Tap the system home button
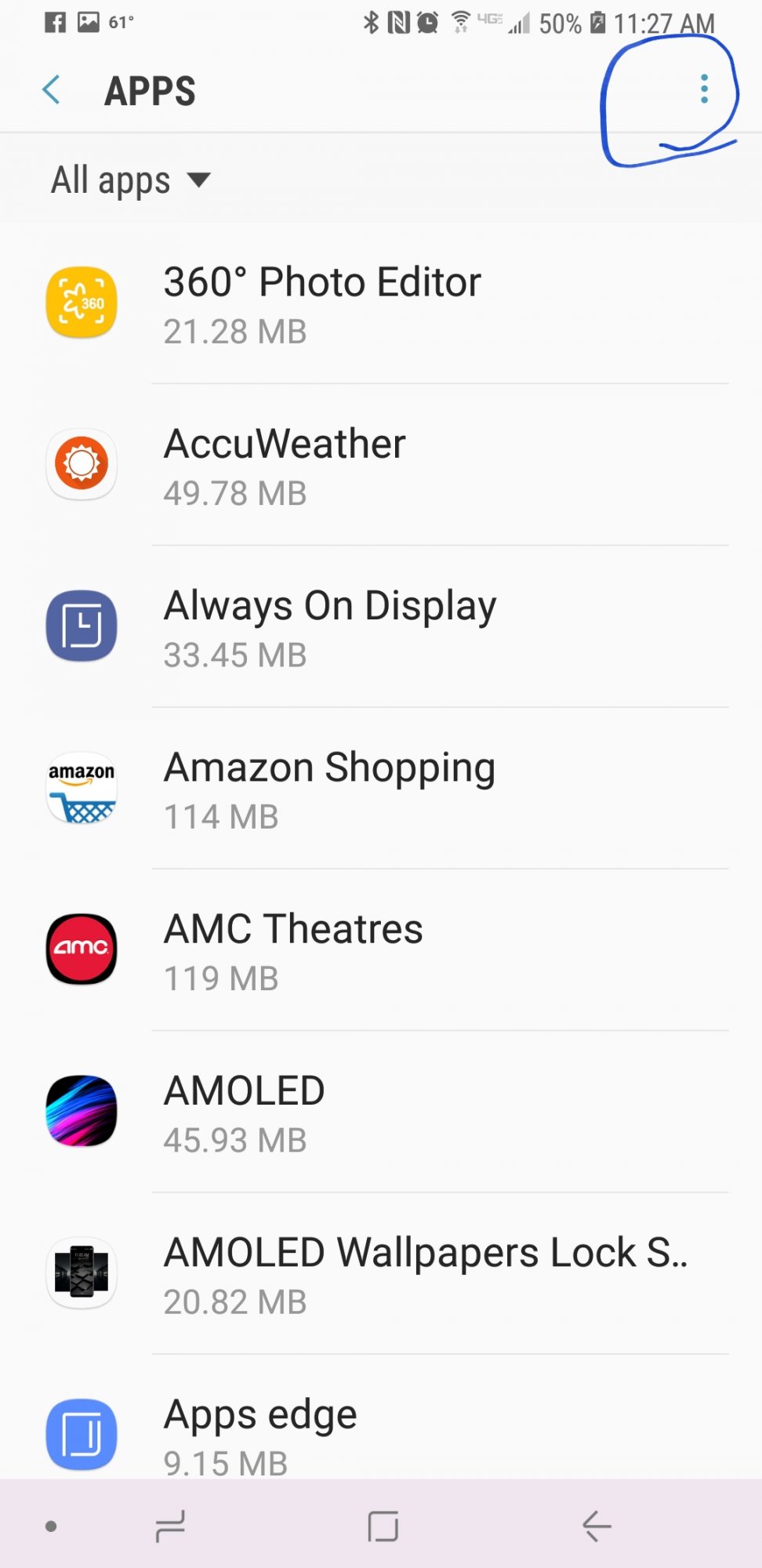The image size is (762, 1568). pos(383,1526)
